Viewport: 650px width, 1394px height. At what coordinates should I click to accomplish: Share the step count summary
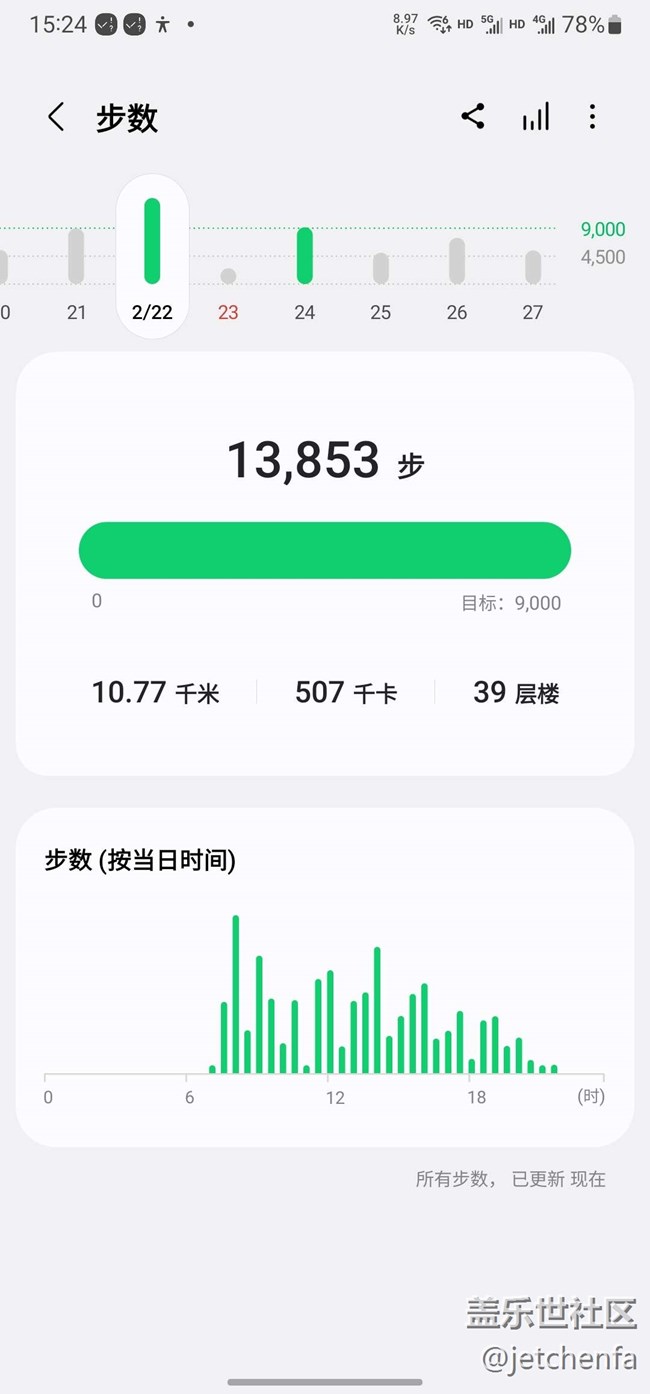click(473, 117)
